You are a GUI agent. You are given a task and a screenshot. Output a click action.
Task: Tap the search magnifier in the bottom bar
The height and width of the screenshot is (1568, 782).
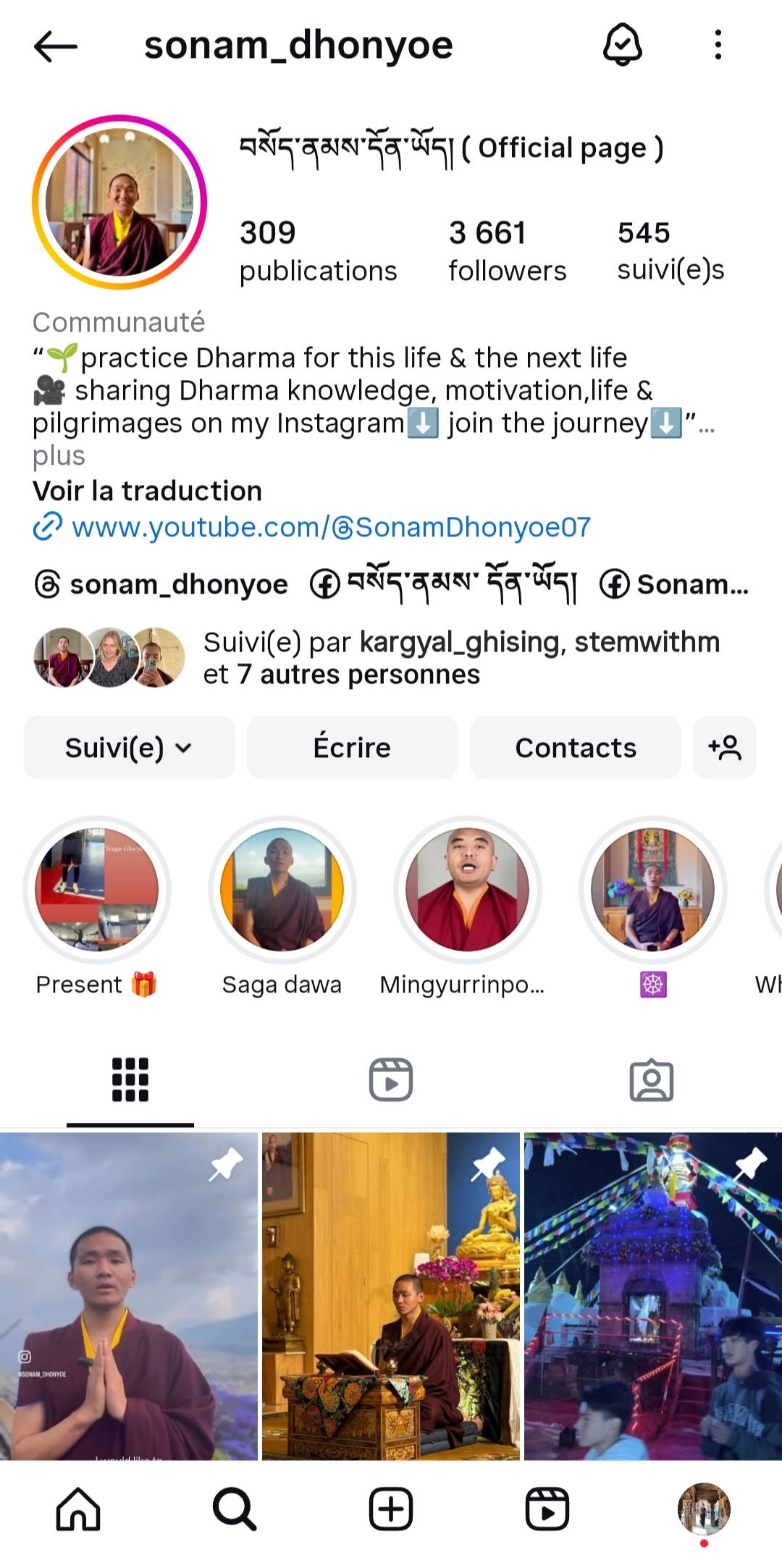pyautogui.click(x=235, y=1509)
